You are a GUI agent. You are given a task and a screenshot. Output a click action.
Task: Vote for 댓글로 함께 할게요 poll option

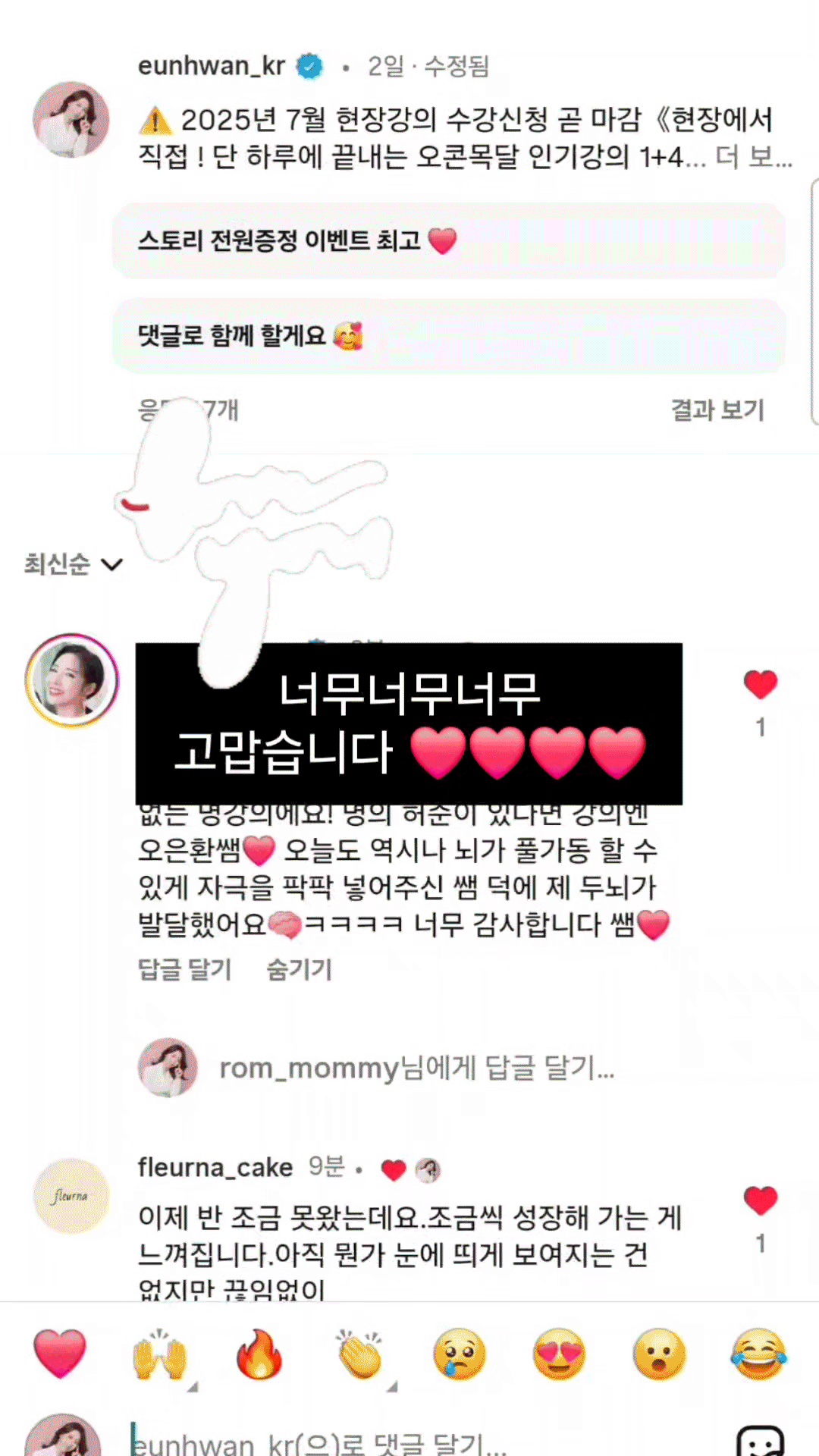449,335
